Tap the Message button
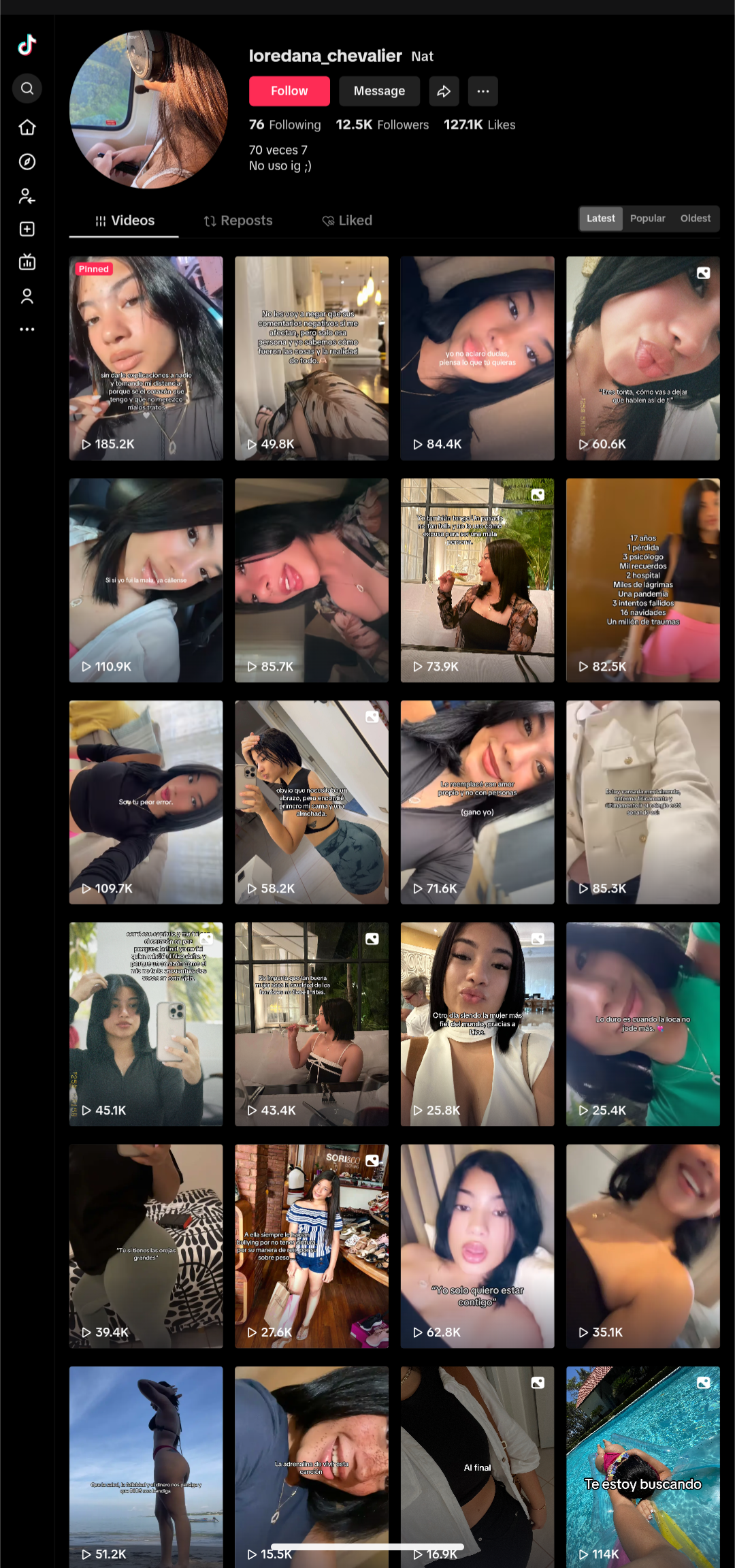The image size is (735, 1568). (379, 91)
